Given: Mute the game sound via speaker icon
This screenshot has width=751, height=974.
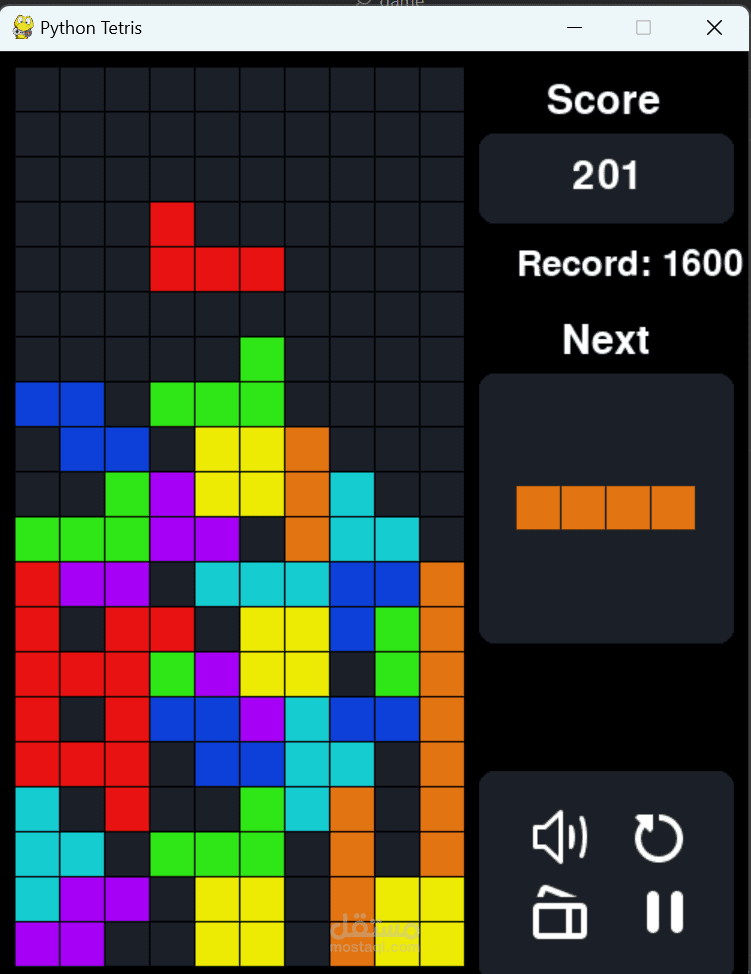Looking at the screenshot, I should (x=560, y=837).
